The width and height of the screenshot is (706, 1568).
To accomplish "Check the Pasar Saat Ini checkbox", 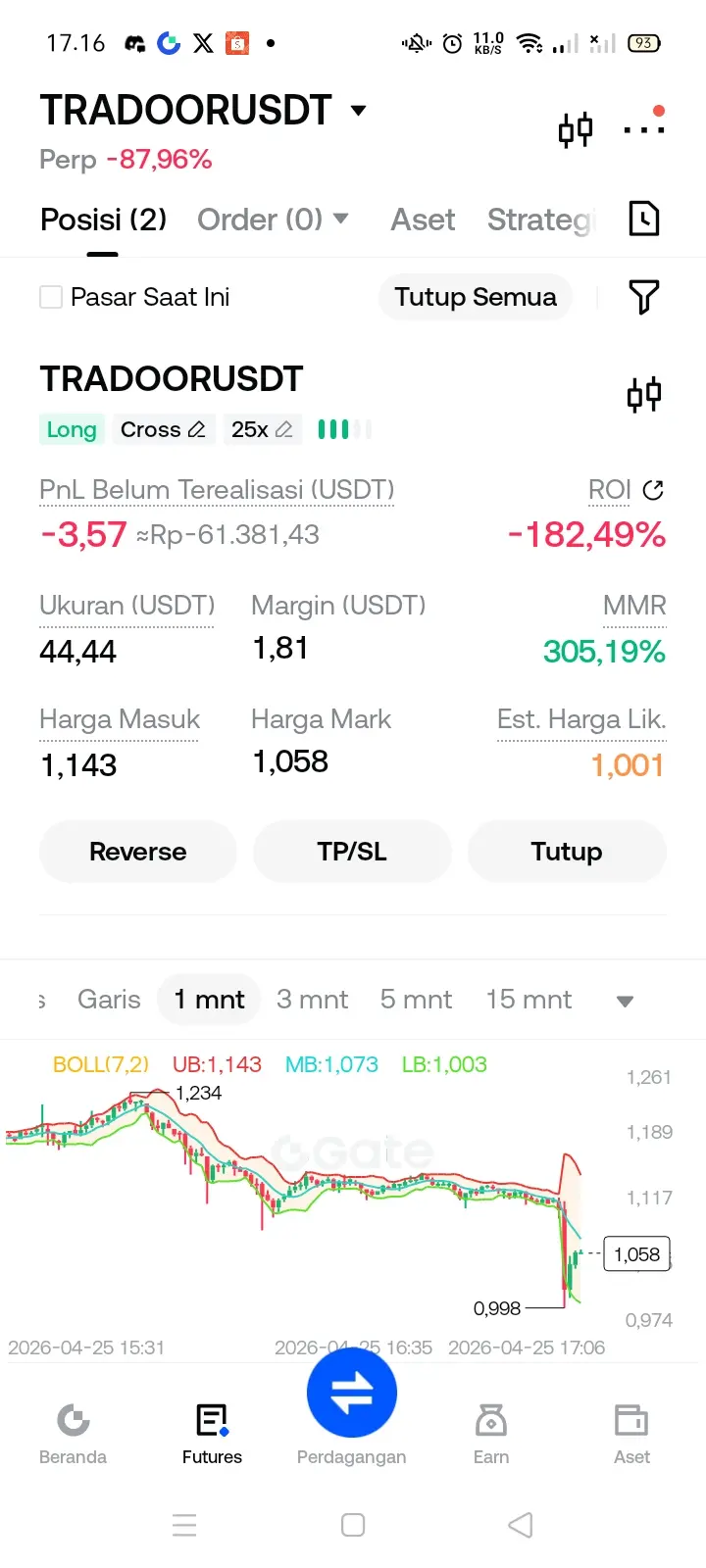I will [51, 297].
